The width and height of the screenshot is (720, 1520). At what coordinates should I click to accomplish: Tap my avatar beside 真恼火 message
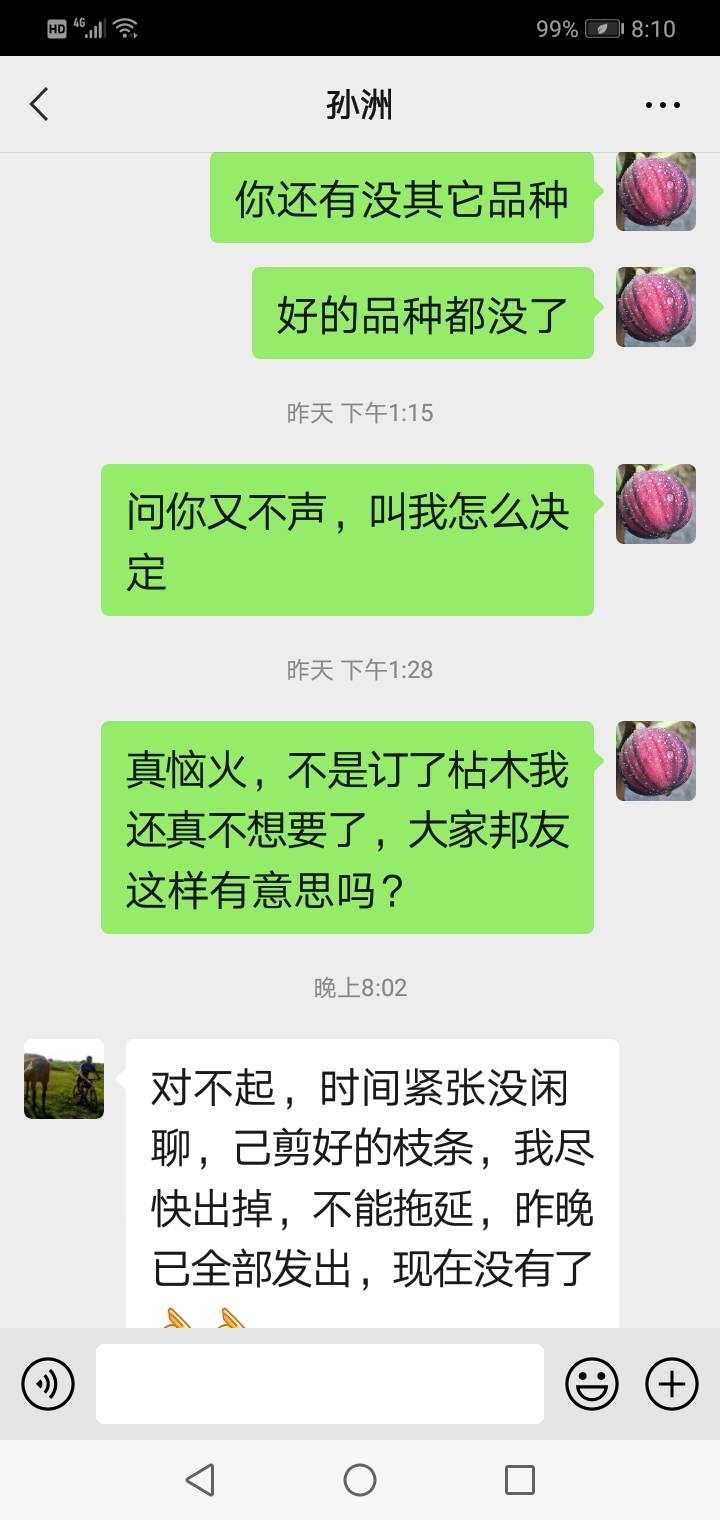pos(656,761)
